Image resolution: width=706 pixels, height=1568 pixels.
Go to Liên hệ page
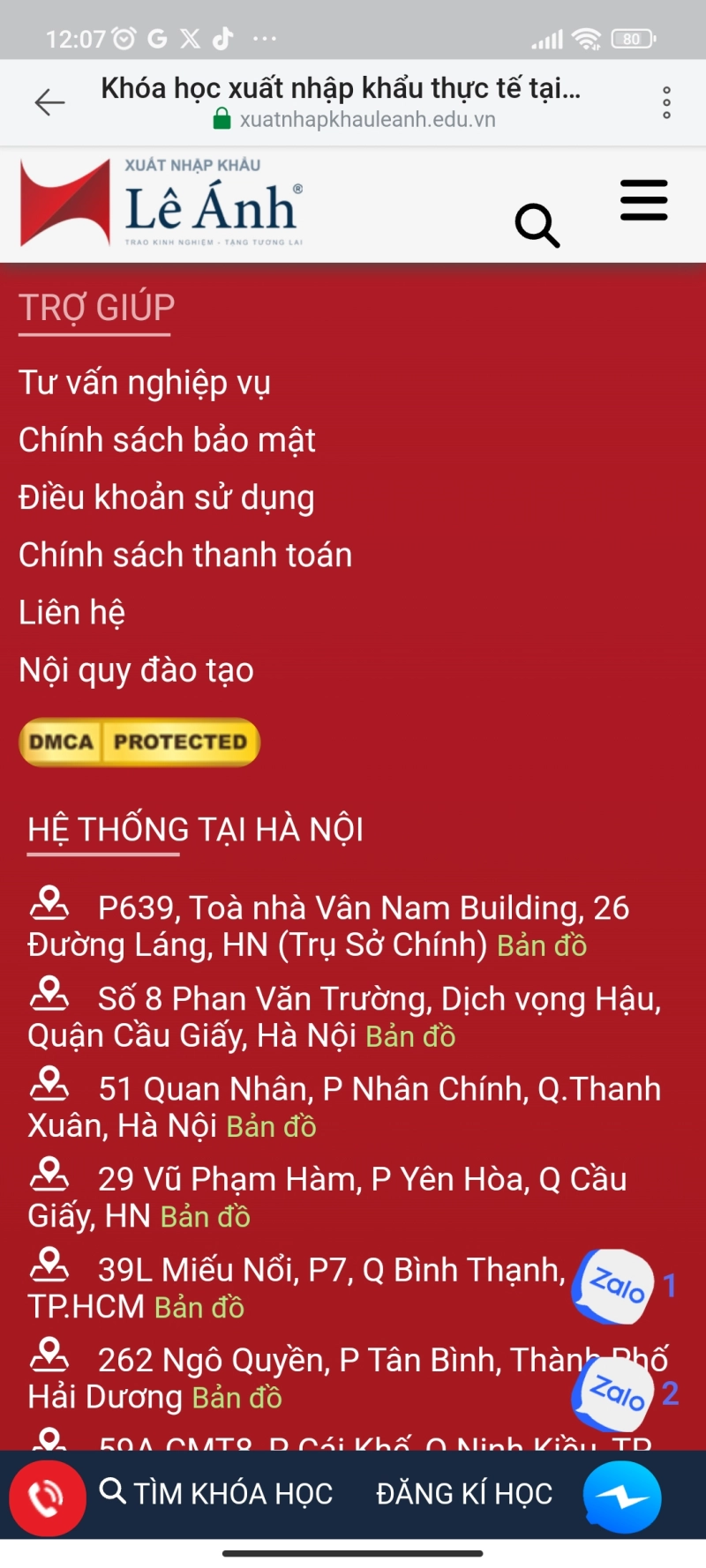pyautogui.click(x=71, y=612)
